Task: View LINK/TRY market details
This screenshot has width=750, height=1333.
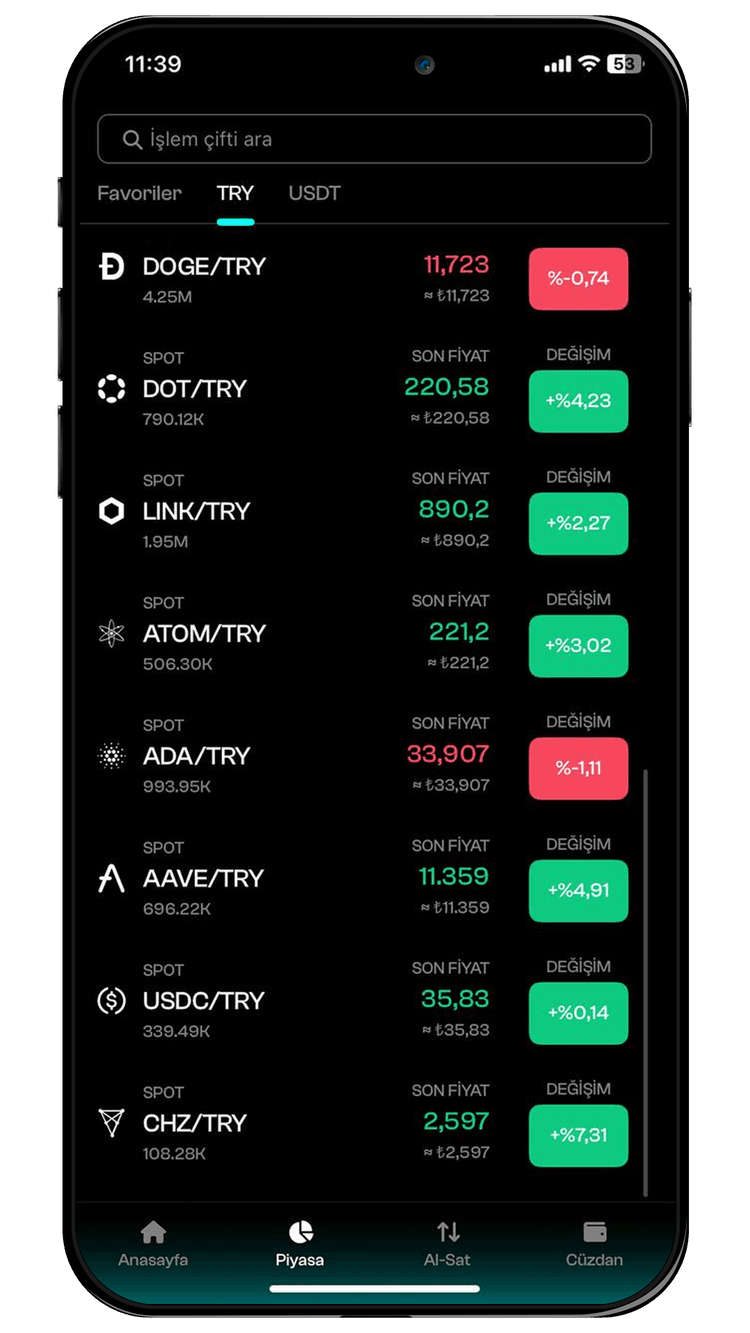Action: [196, 511]
